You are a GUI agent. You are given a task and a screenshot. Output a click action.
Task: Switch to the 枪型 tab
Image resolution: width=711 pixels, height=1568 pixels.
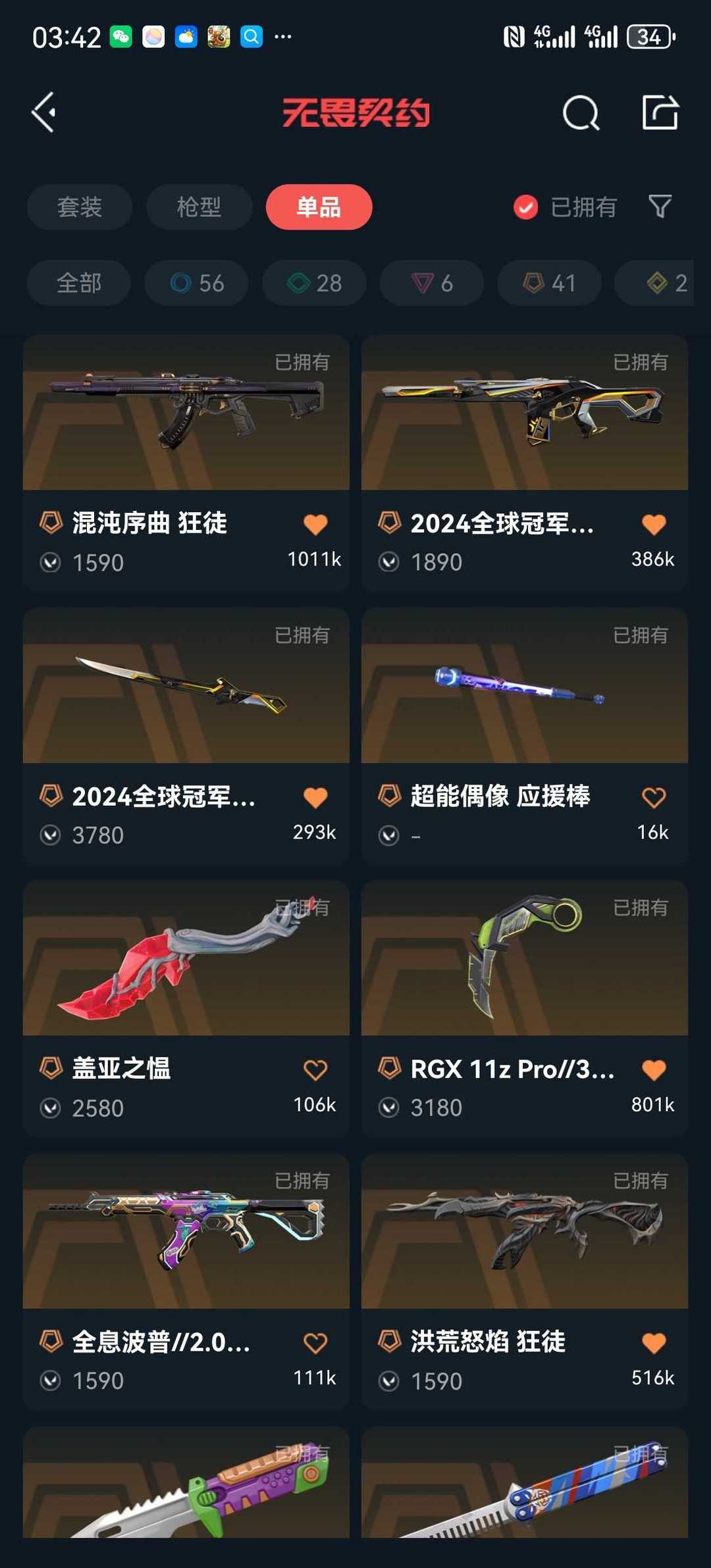[199, 207]
